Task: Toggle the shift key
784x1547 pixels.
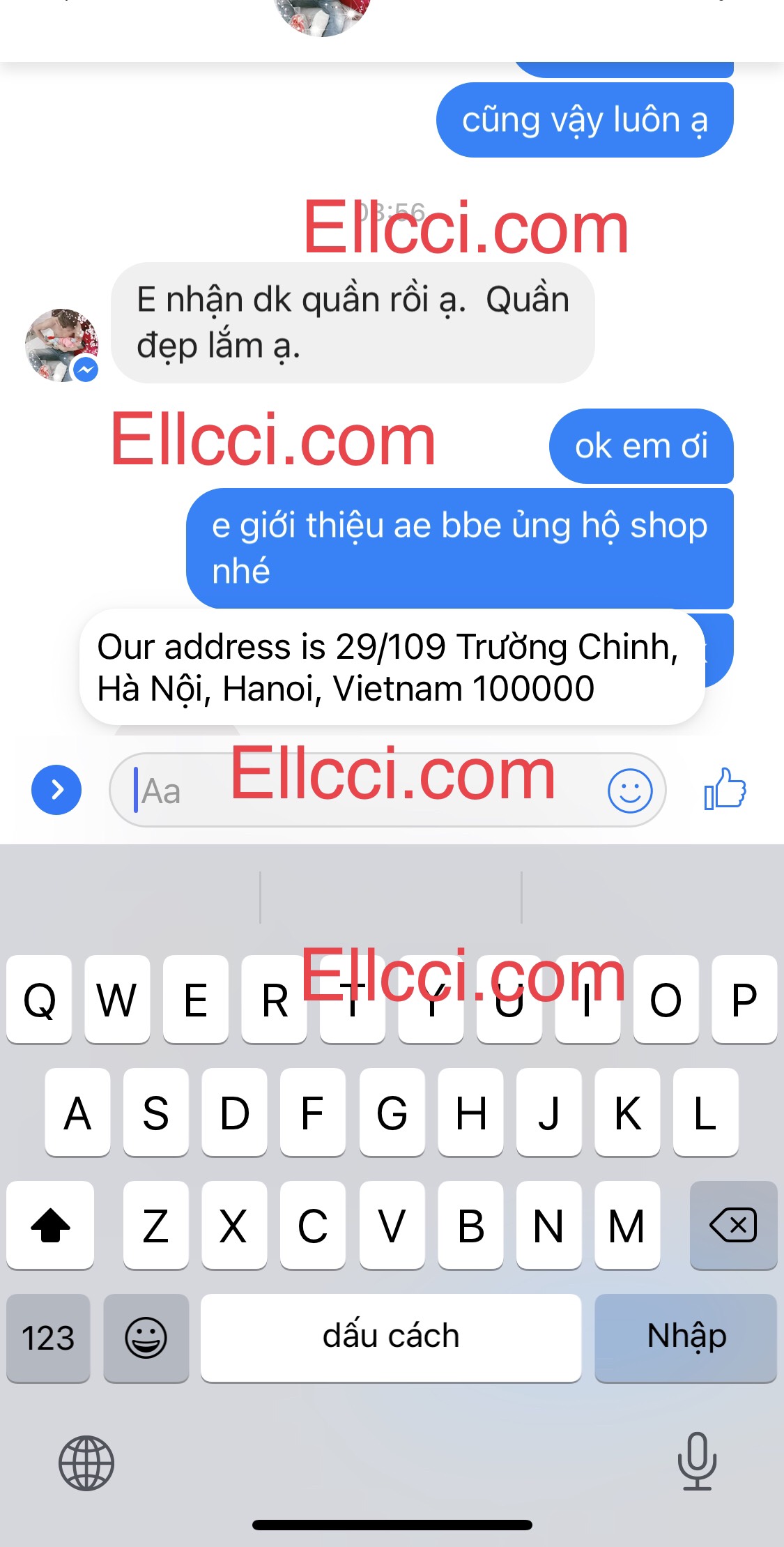Action: tap(50, 1225)
